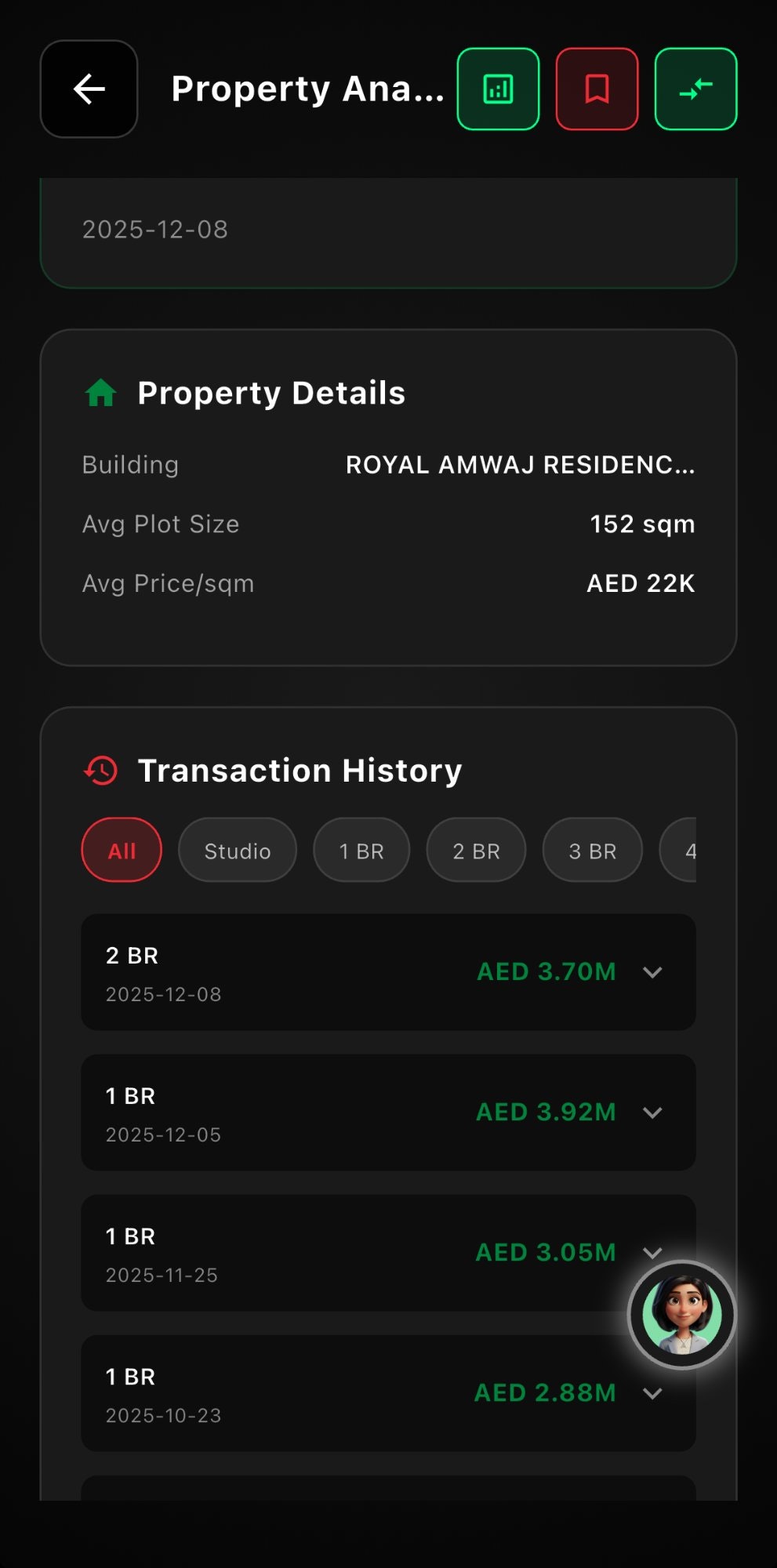Expand the AED 2.88M transaction details
The height and width of the screenshot is (1568, 777).
[x=652, y=1394]
